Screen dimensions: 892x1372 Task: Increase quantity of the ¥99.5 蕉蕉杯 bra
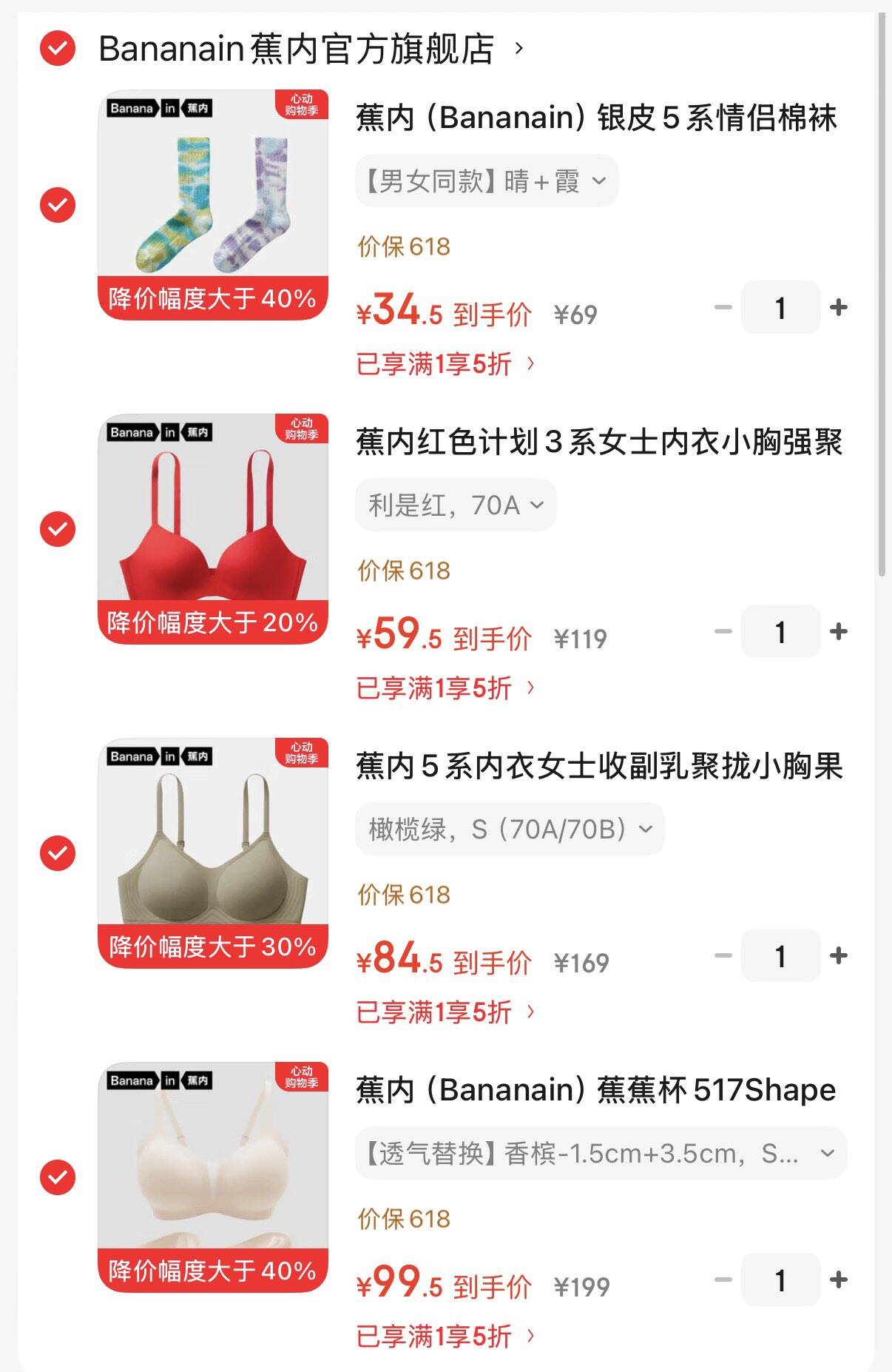coord(839,1279)
